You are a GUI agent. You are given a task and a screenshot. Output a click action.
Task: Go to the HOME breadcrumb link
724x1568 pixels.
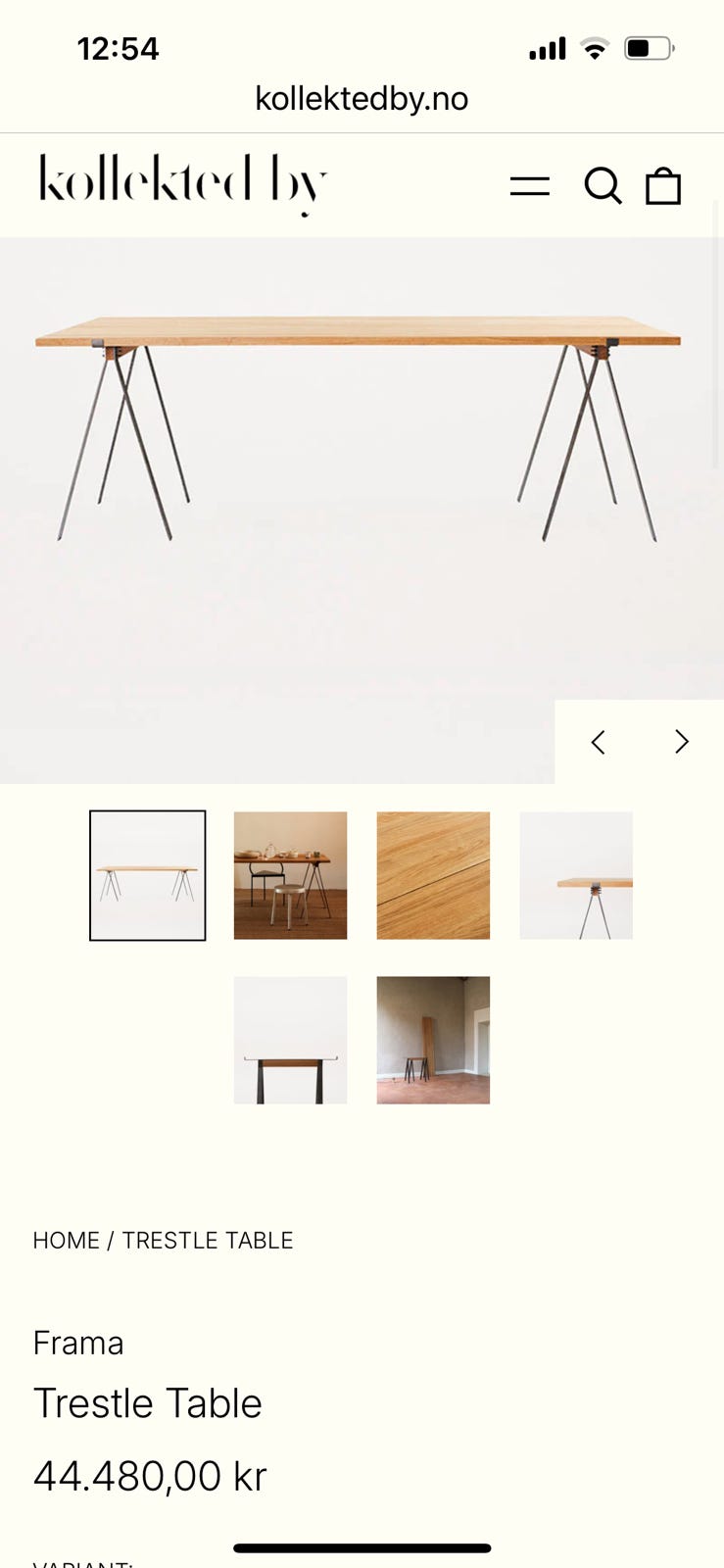point(65,1240)
